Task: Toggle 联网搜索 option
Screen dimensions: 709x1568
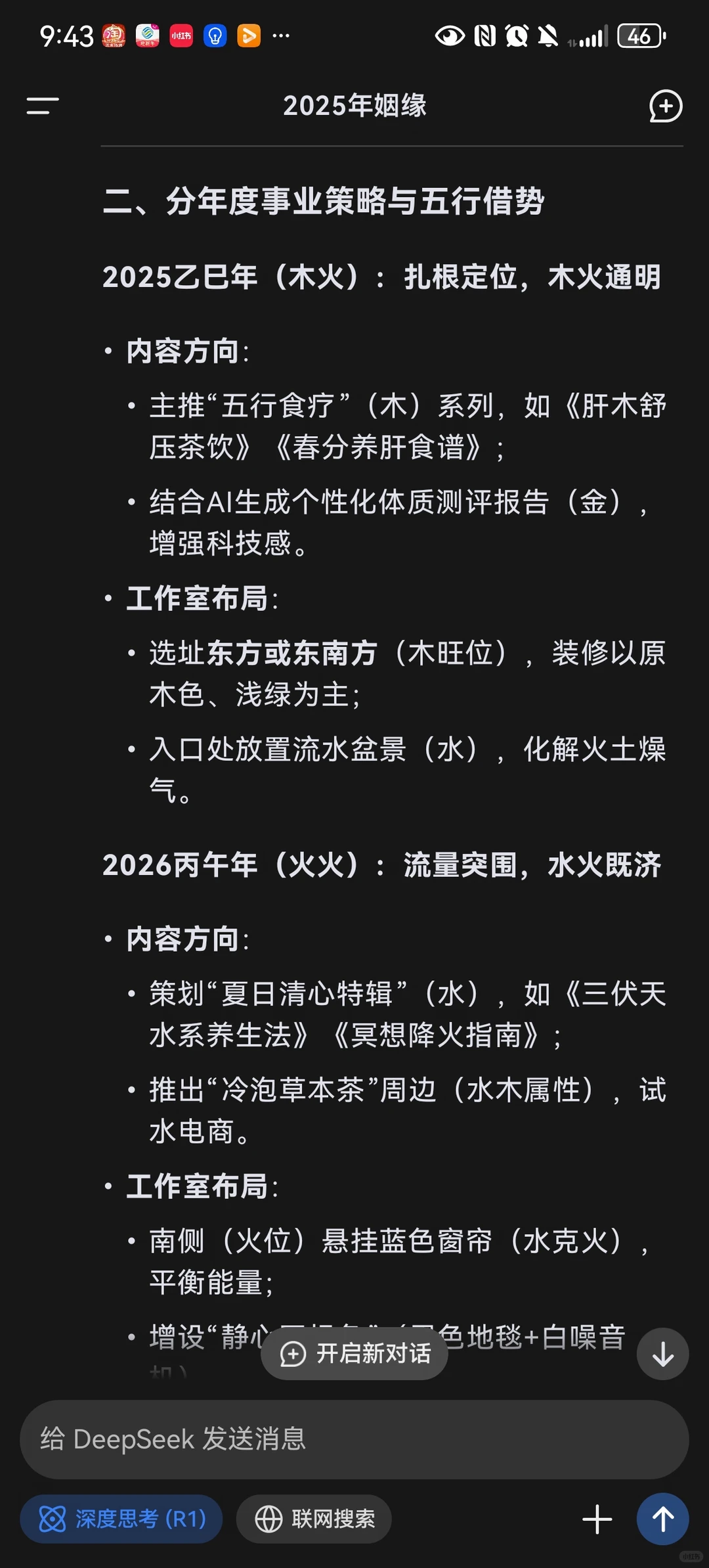Action: 314,1519
